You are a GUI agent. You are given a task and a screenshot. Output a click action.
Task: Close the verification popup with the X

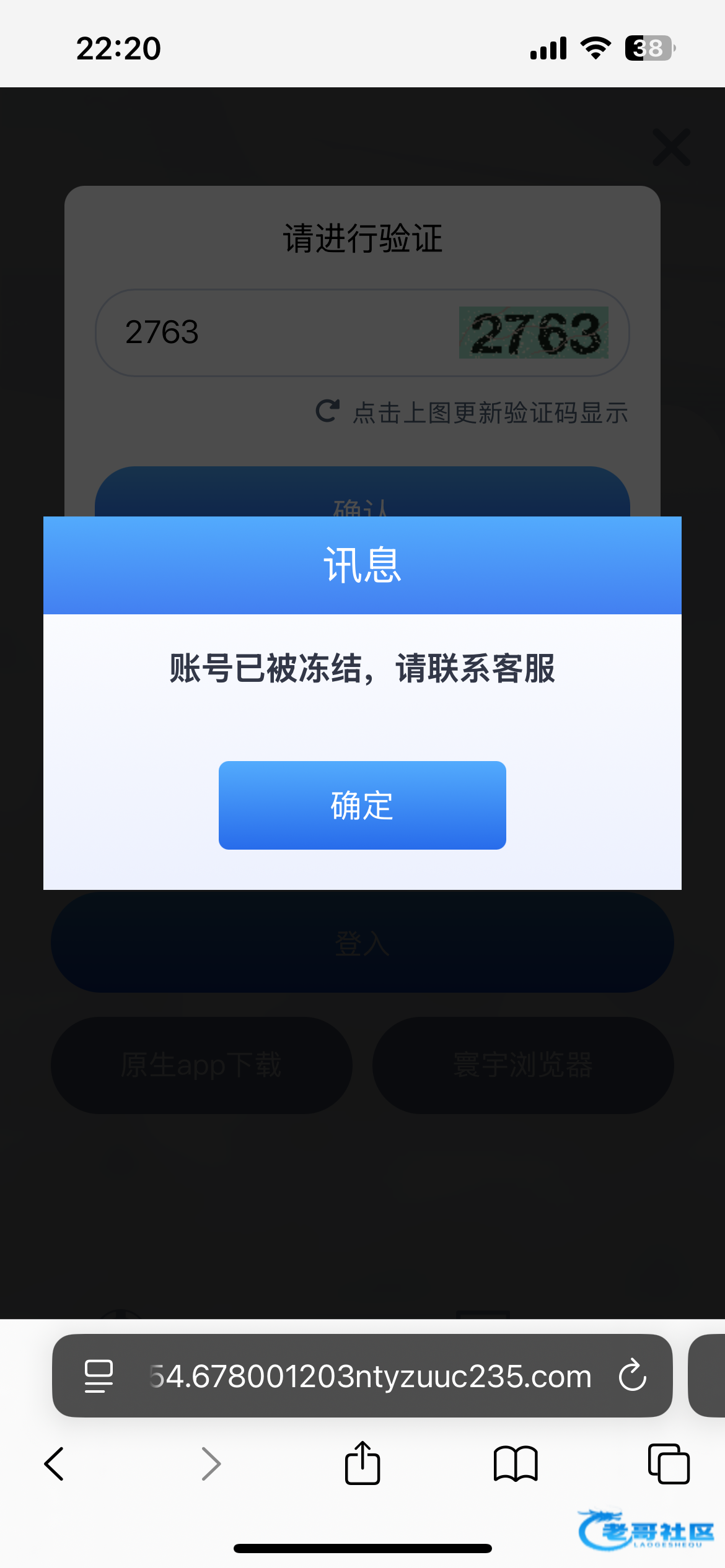tap(671, 147)
